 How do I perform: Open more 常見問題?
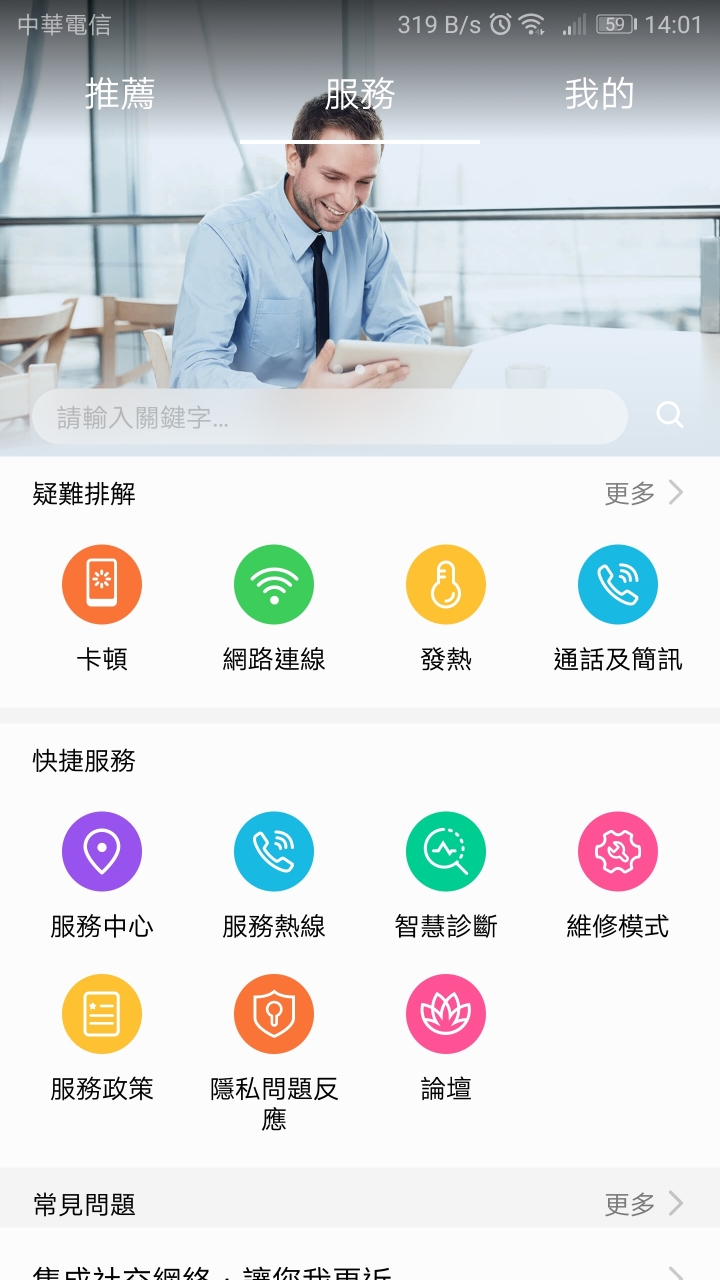[644, 1203]
